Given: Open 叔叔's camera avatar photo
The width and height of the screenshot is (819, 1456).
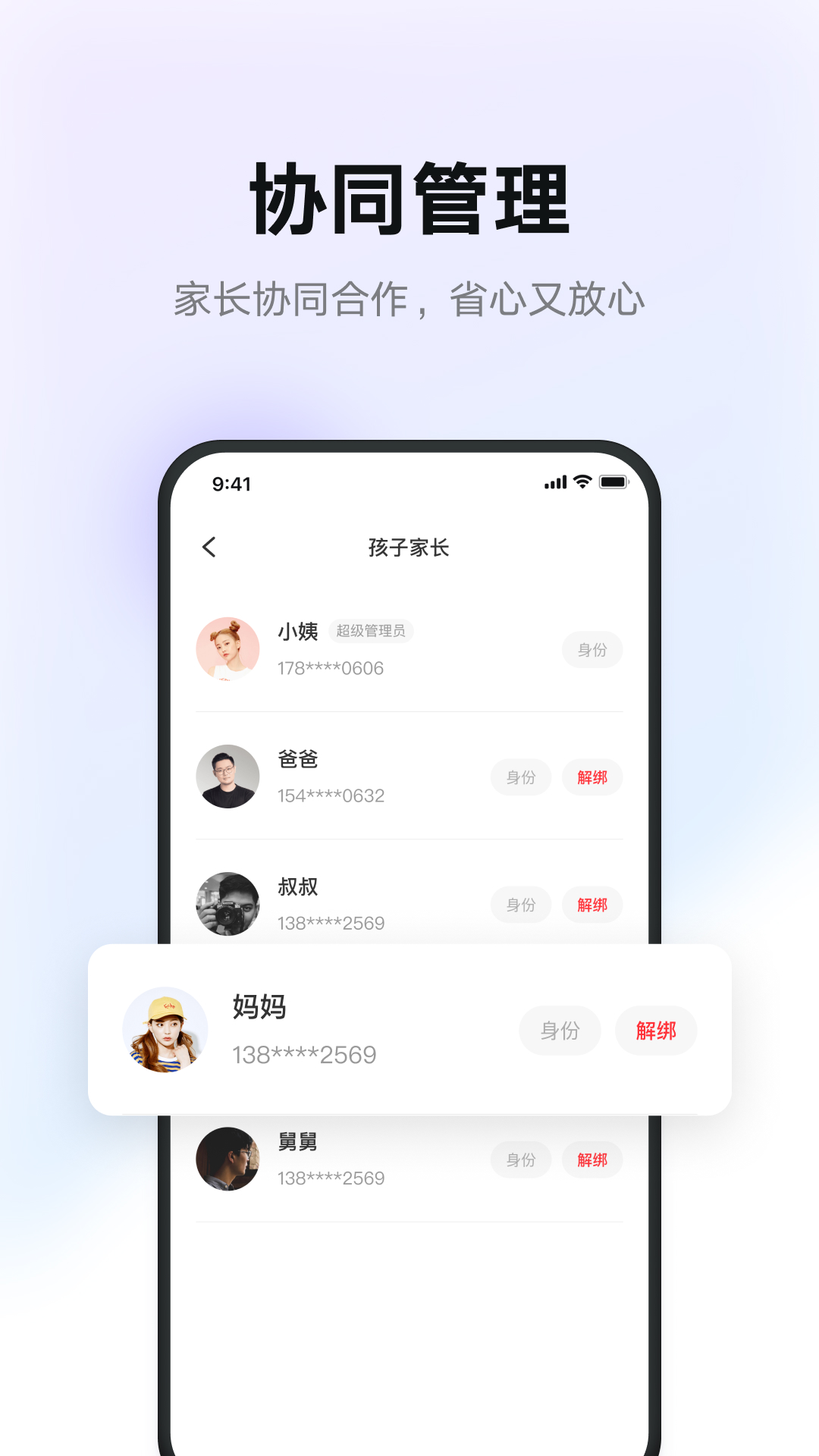Looking at the screenshot, I should coord(228,905).
